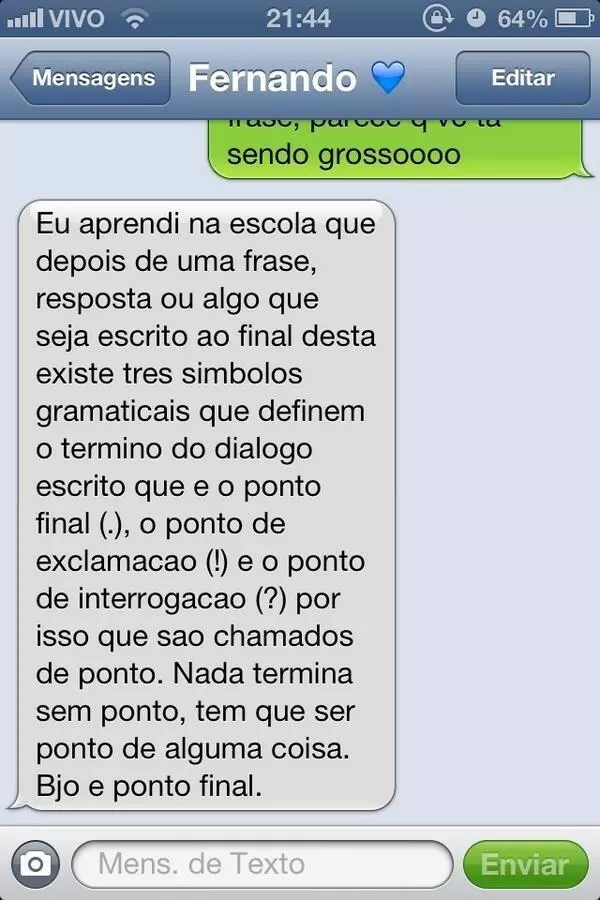This screenshot has height=900, width=600.
Task: Go back to Mensagens list
Action: (92, 78)
